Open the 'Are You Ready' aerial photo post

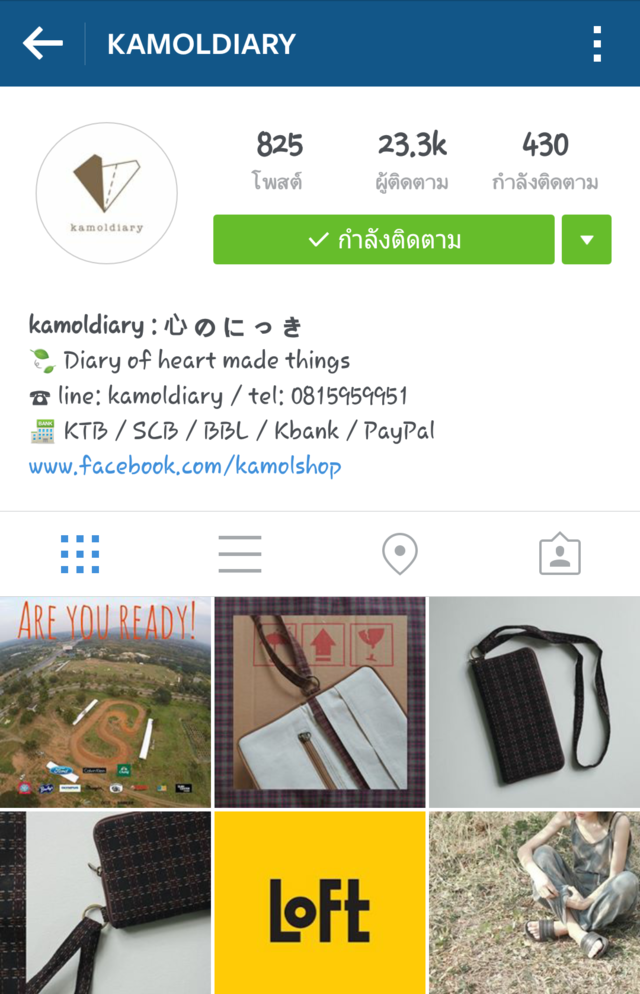(105, 702)
